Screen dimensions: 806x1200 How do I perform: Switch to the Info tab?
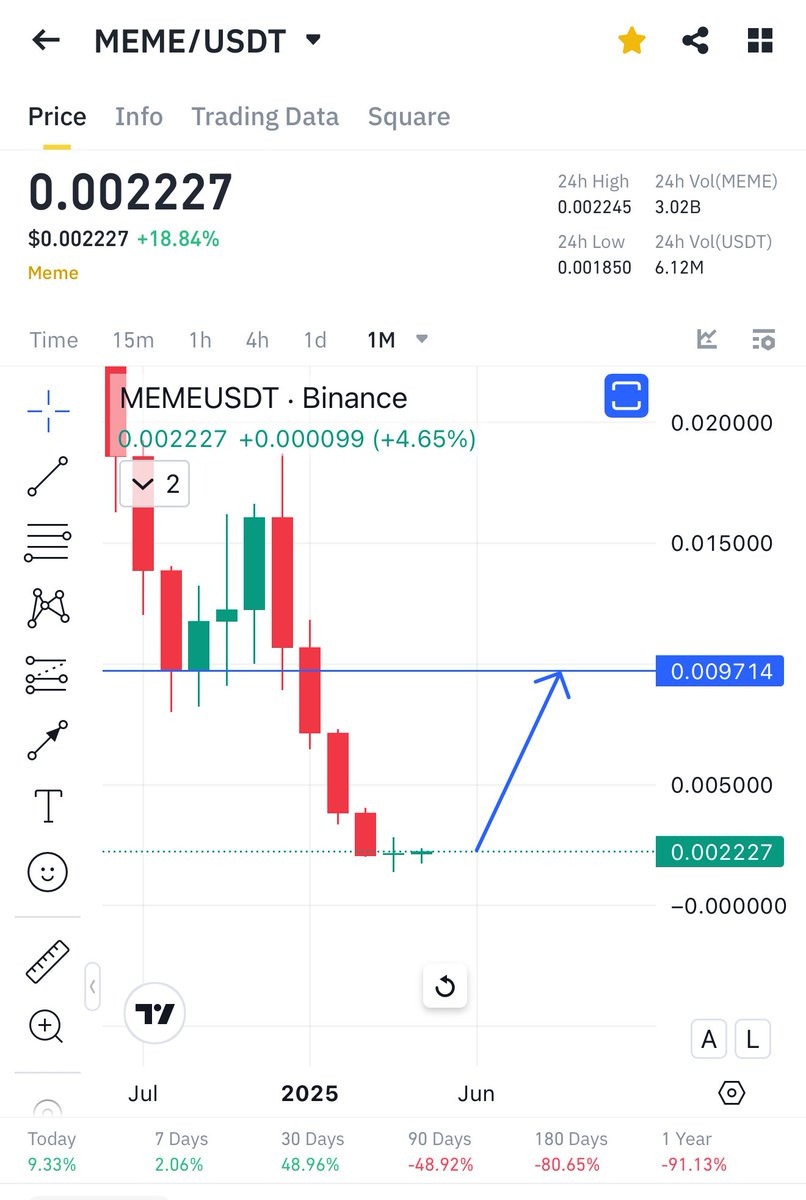tap(138, 117)
